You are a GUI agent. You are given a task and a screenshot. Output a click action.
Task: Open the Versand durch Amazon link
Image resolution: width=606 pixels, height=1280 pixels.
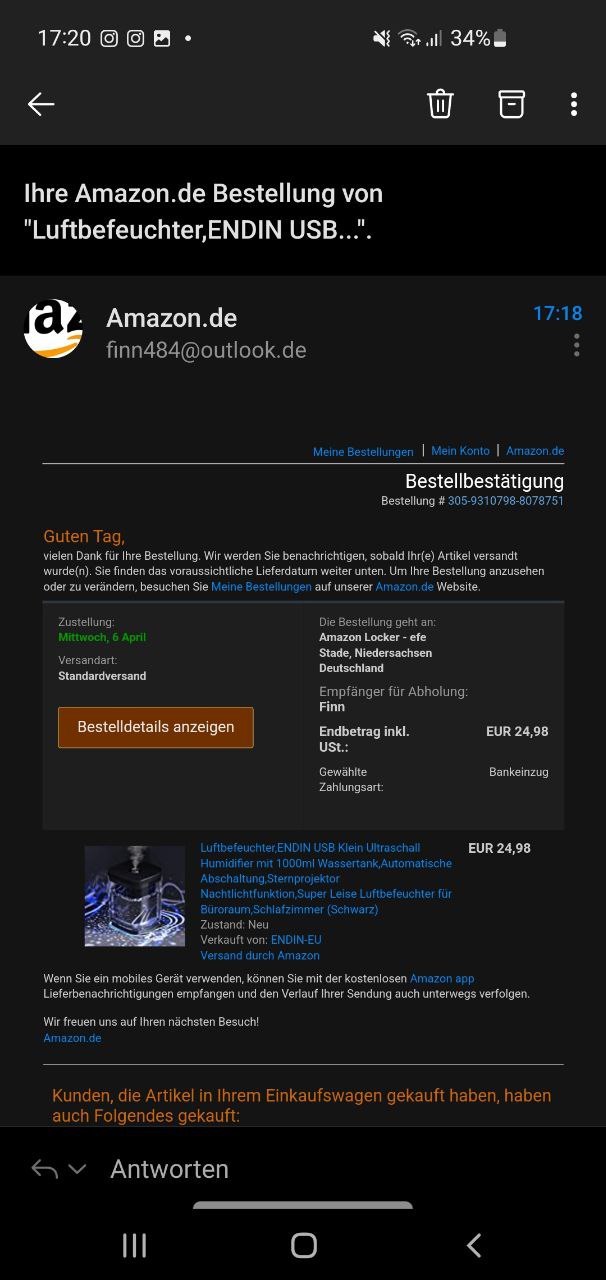point(260,955)
